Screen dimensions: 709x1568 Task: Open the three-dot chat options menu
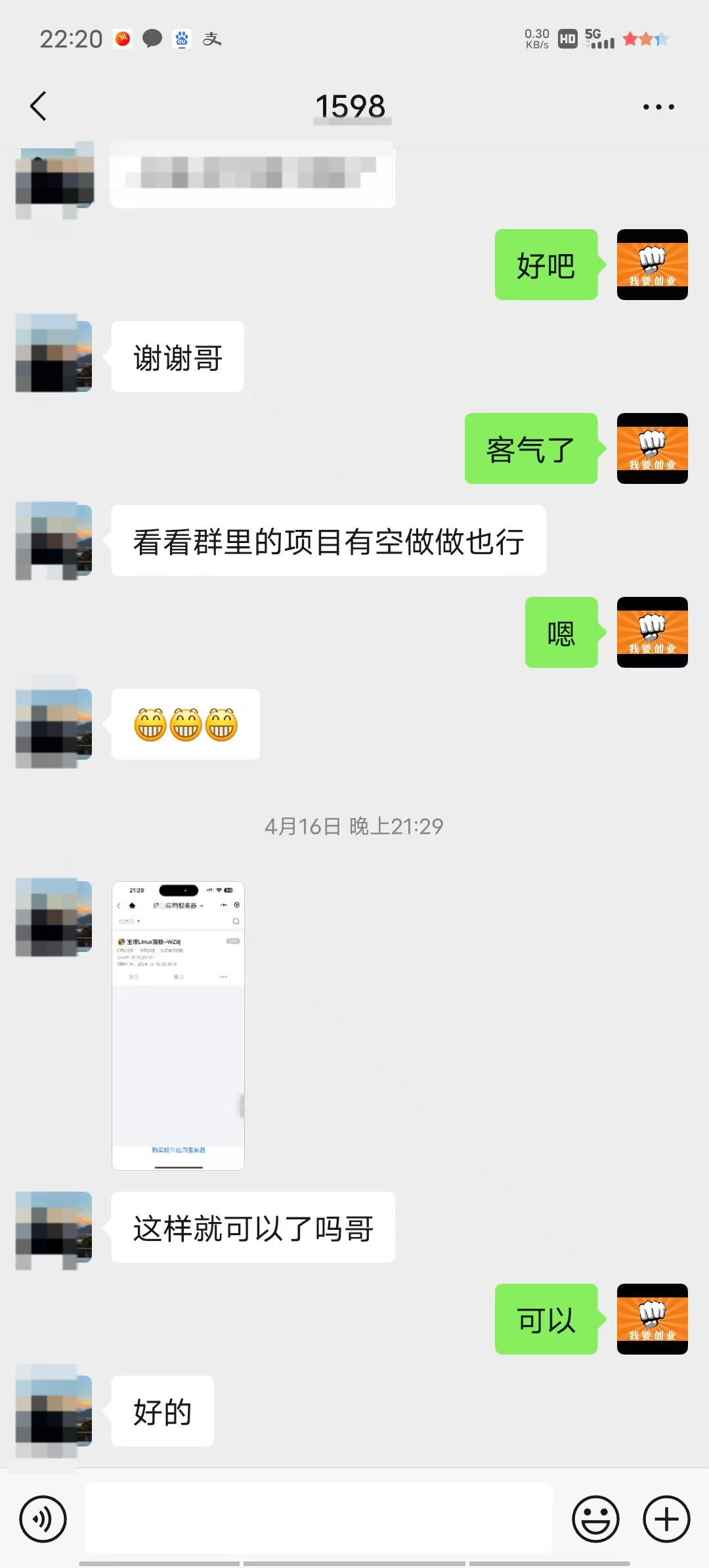pos(658,106)
